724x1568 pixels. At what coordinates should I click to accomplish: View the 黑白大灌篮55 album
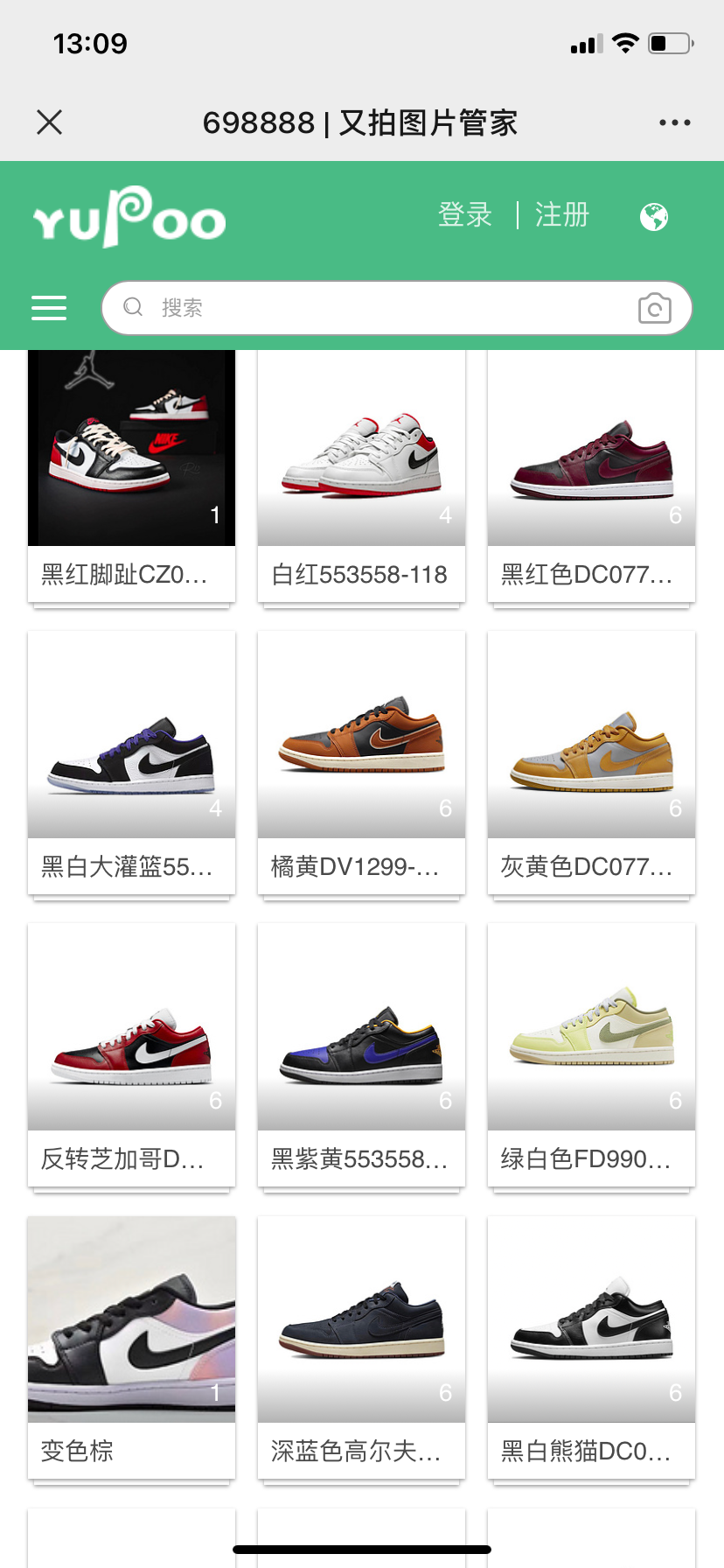tap(131, 762)
